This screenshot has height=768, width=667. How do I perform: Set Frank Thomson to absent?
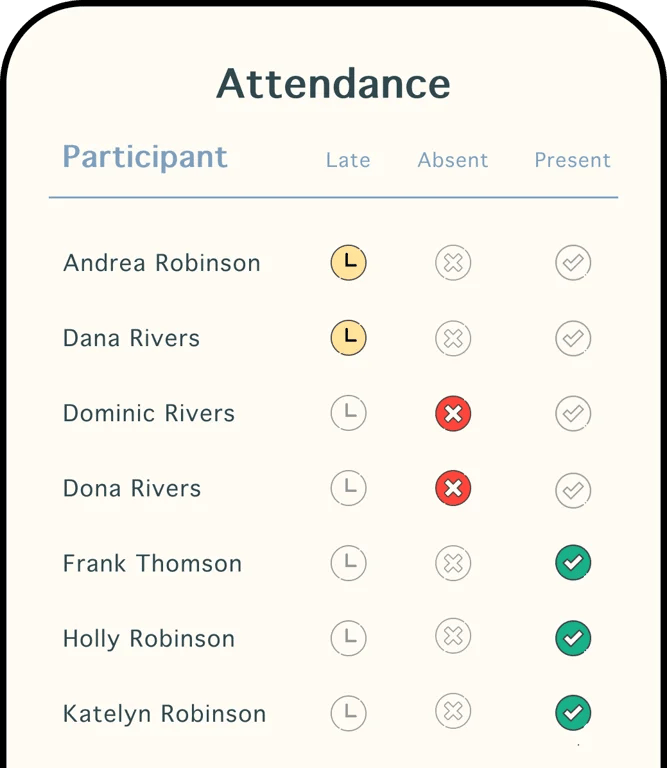453,563
